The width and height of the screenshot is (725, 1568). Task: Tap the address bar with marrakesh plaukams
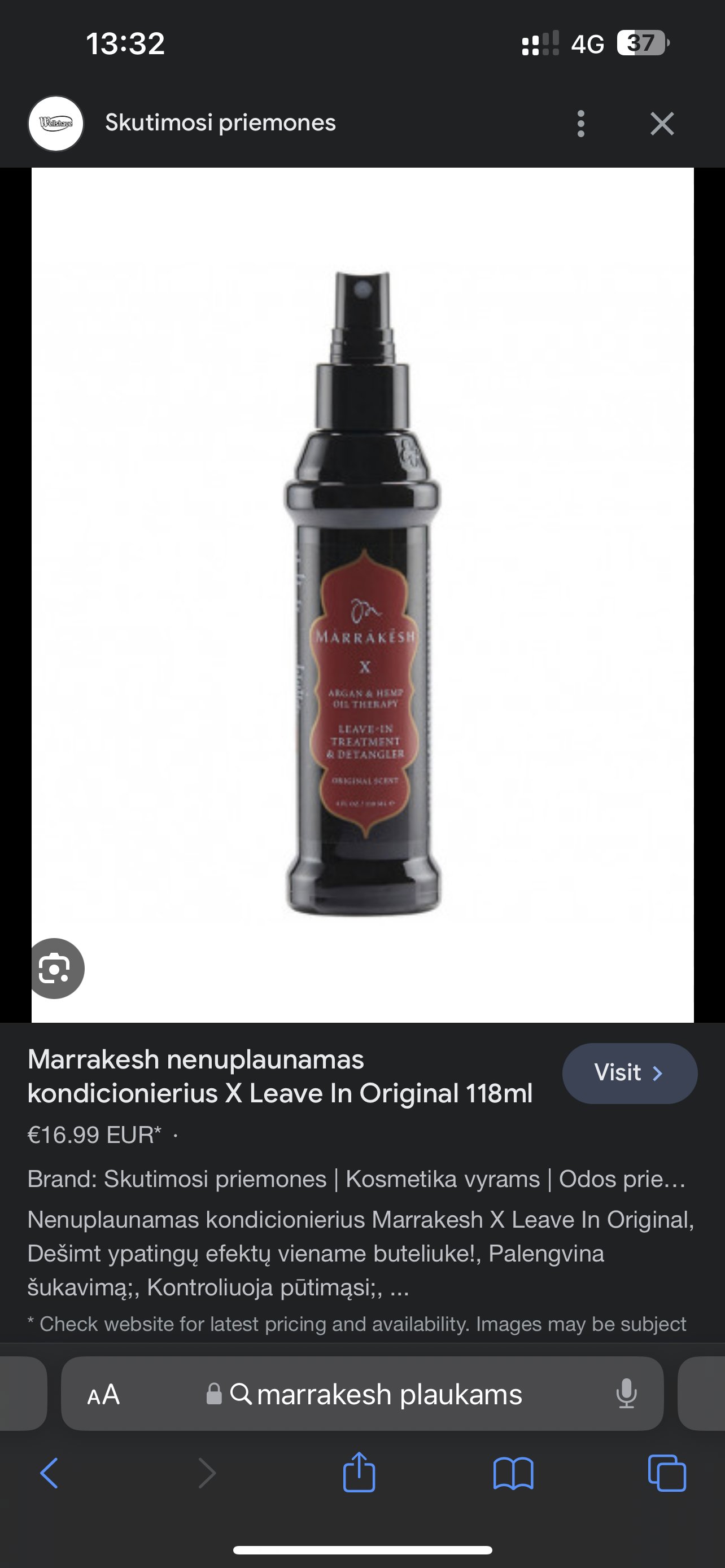coord(362,1394)
